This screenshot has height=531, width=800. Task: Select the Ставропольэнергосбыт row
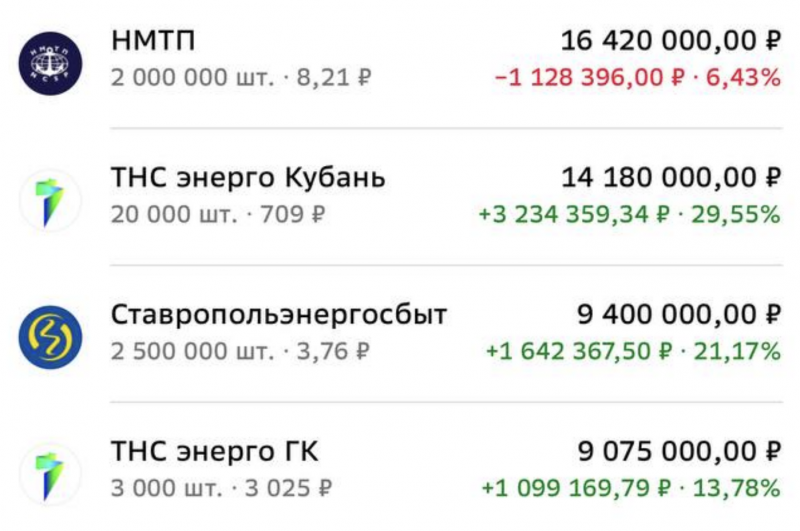coord(400,333)
